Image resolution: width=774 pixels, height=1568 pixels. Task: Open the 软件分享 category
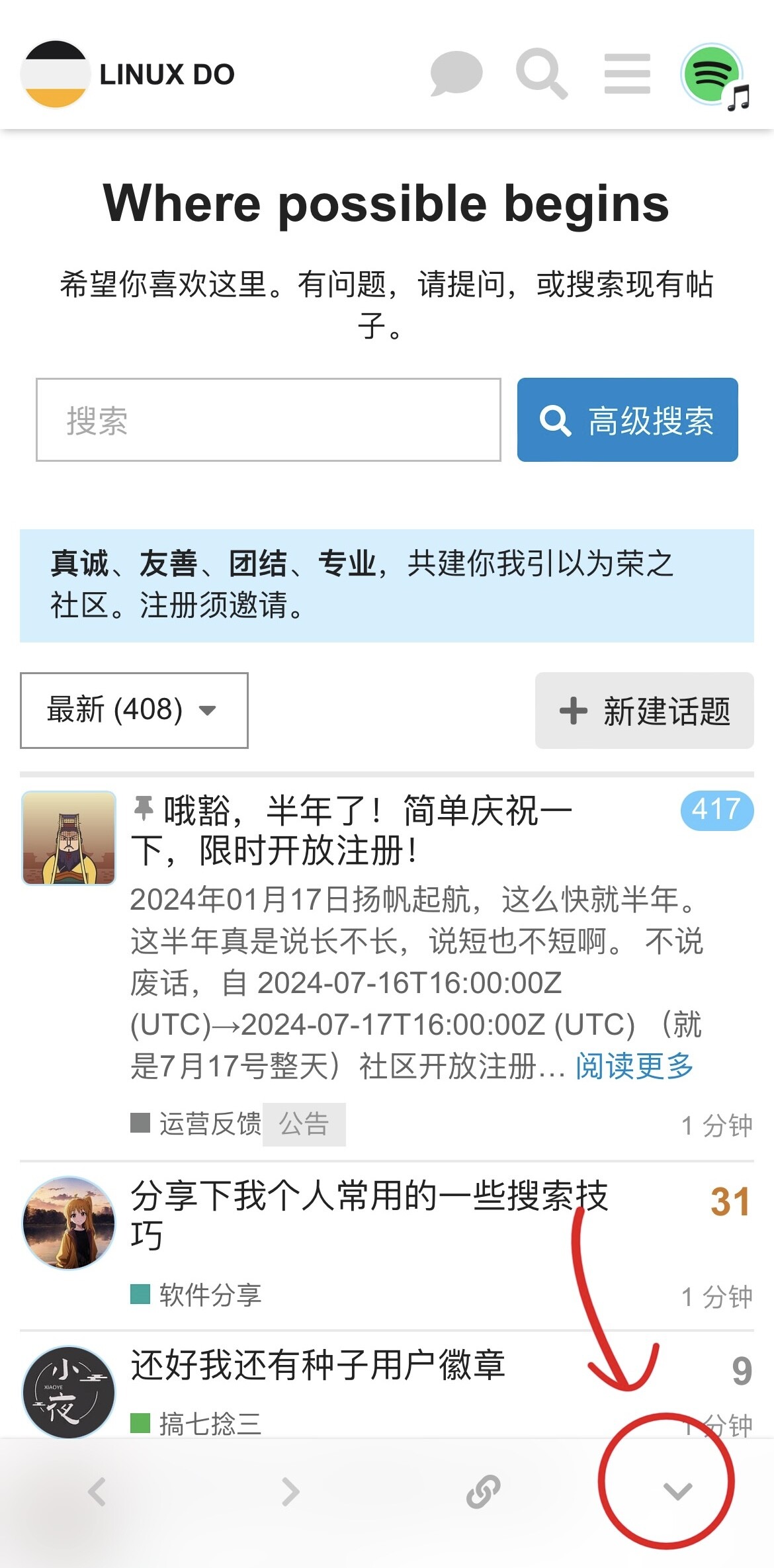(196, 1295)
